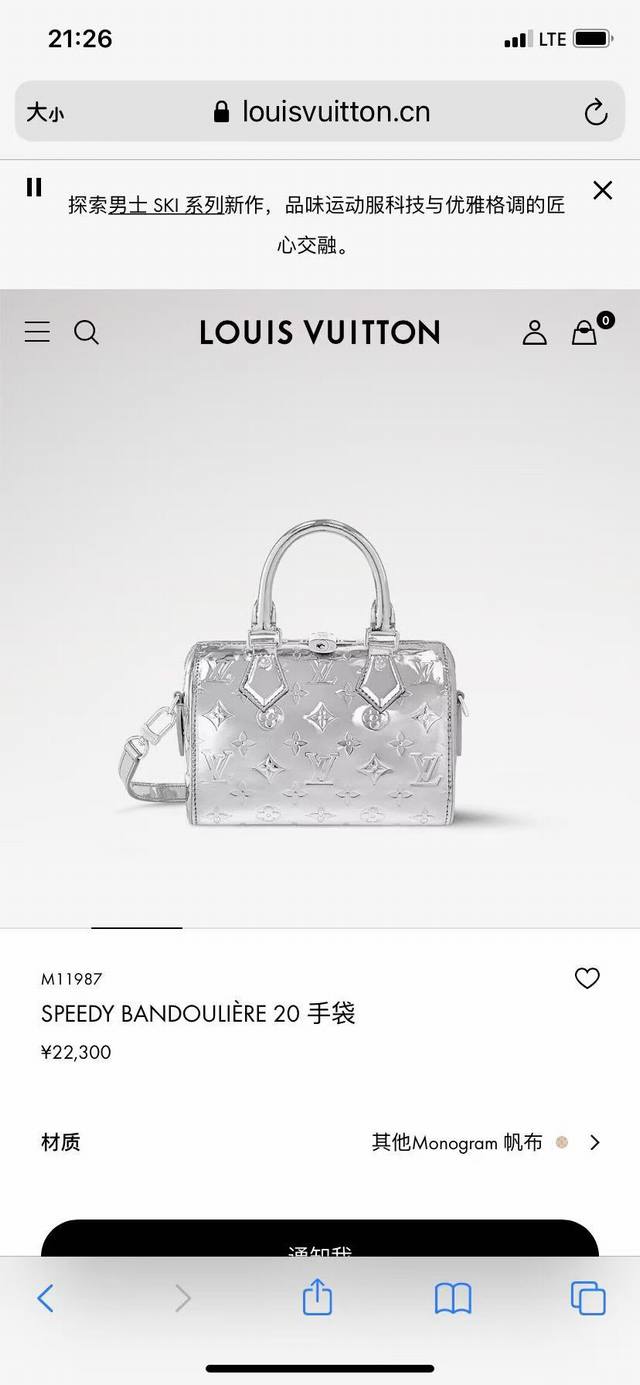Image resolution: width=640 pixels, height=1385 pixels.
Task: Open the 材质 material options row
Action: [x=320, y=1142]
